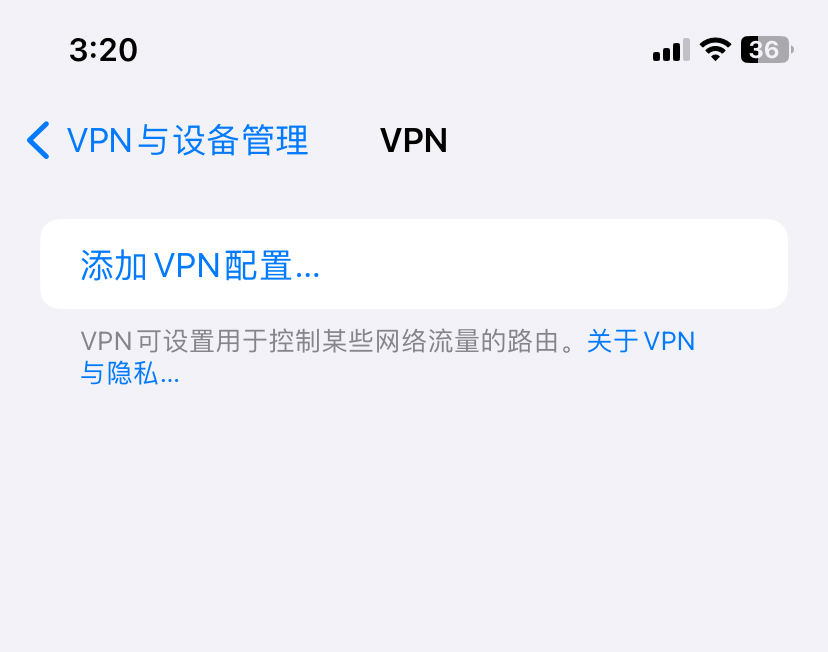Go back to VPN与设备管理

(168, 141)
